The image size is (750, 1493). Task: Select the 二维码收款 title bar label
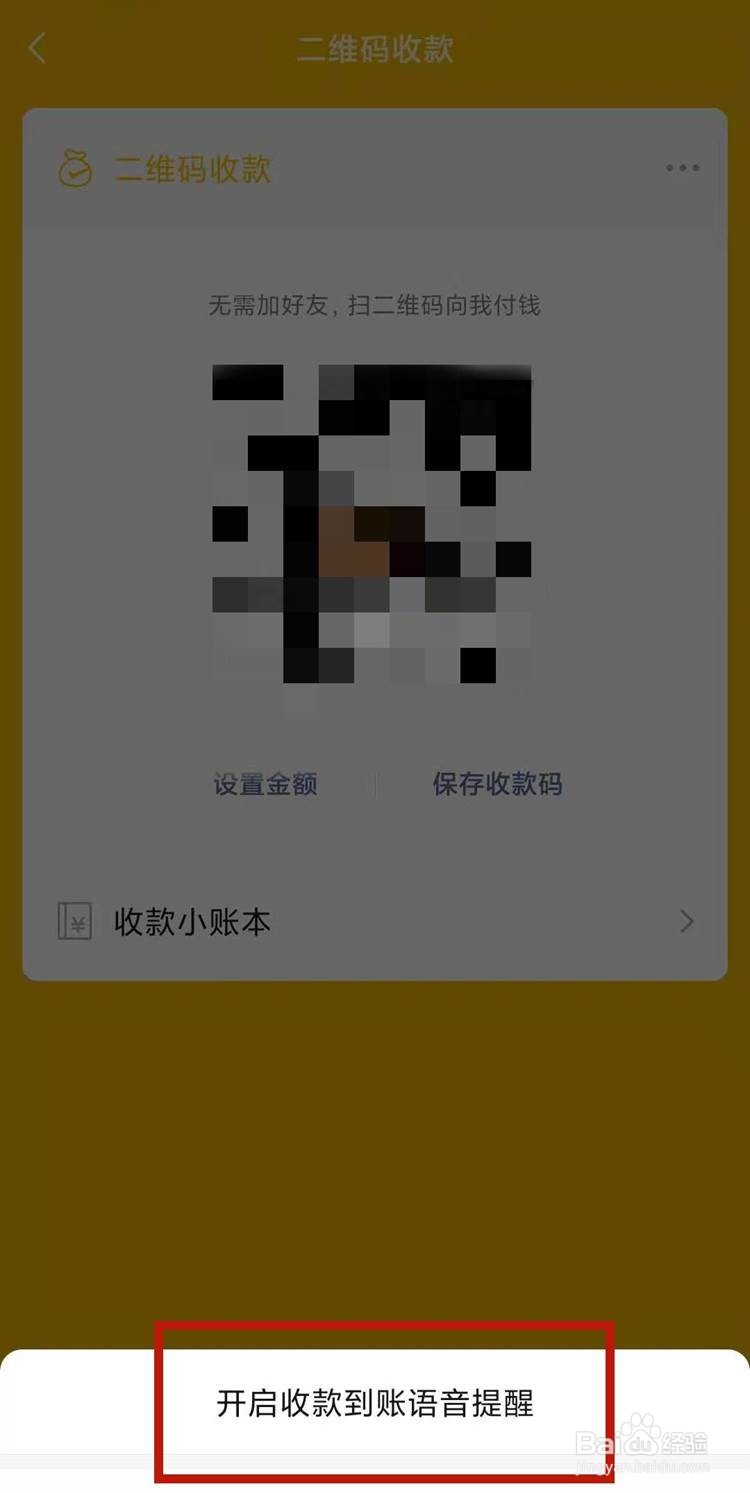click(x=375, y=48)
